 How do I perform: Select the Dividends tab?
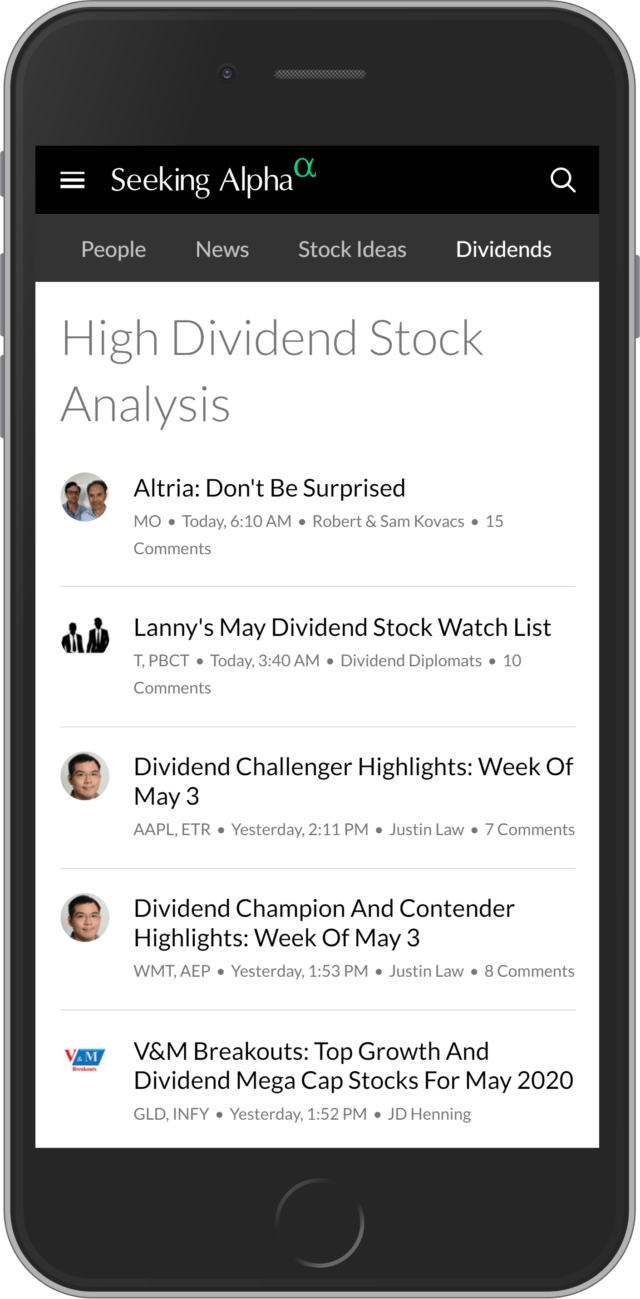503,249
